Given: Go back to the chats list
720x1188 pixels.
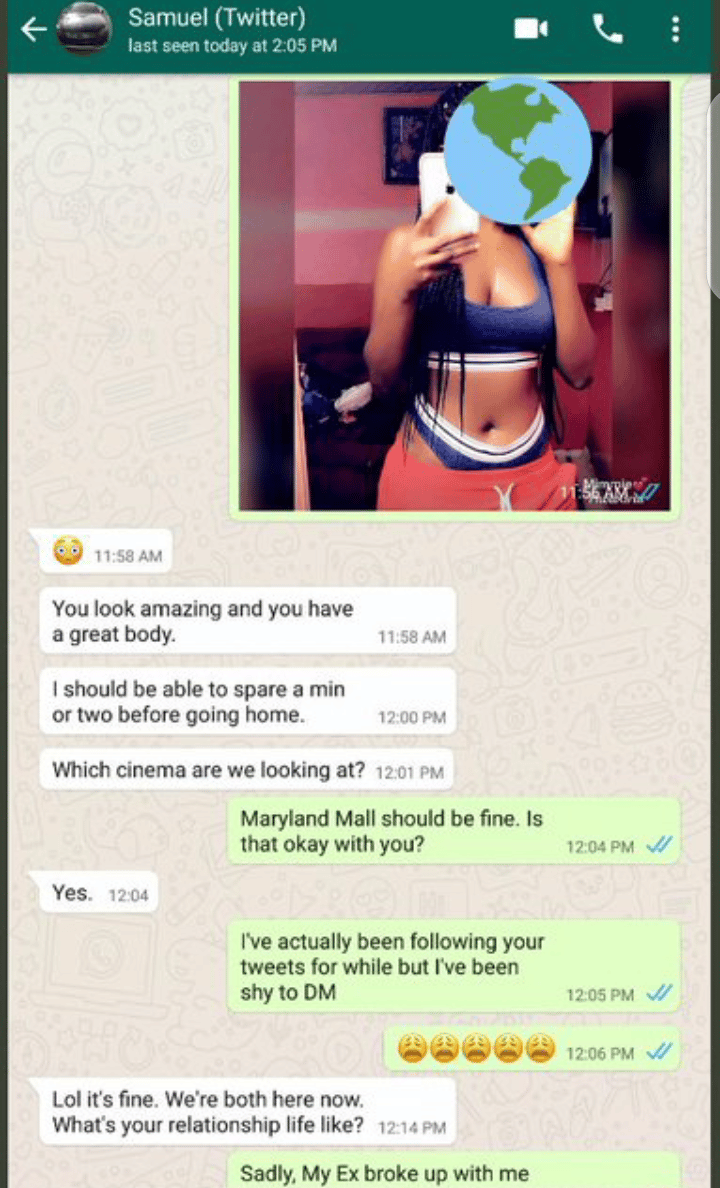Looking at the screenshot, I should point(33,31).
